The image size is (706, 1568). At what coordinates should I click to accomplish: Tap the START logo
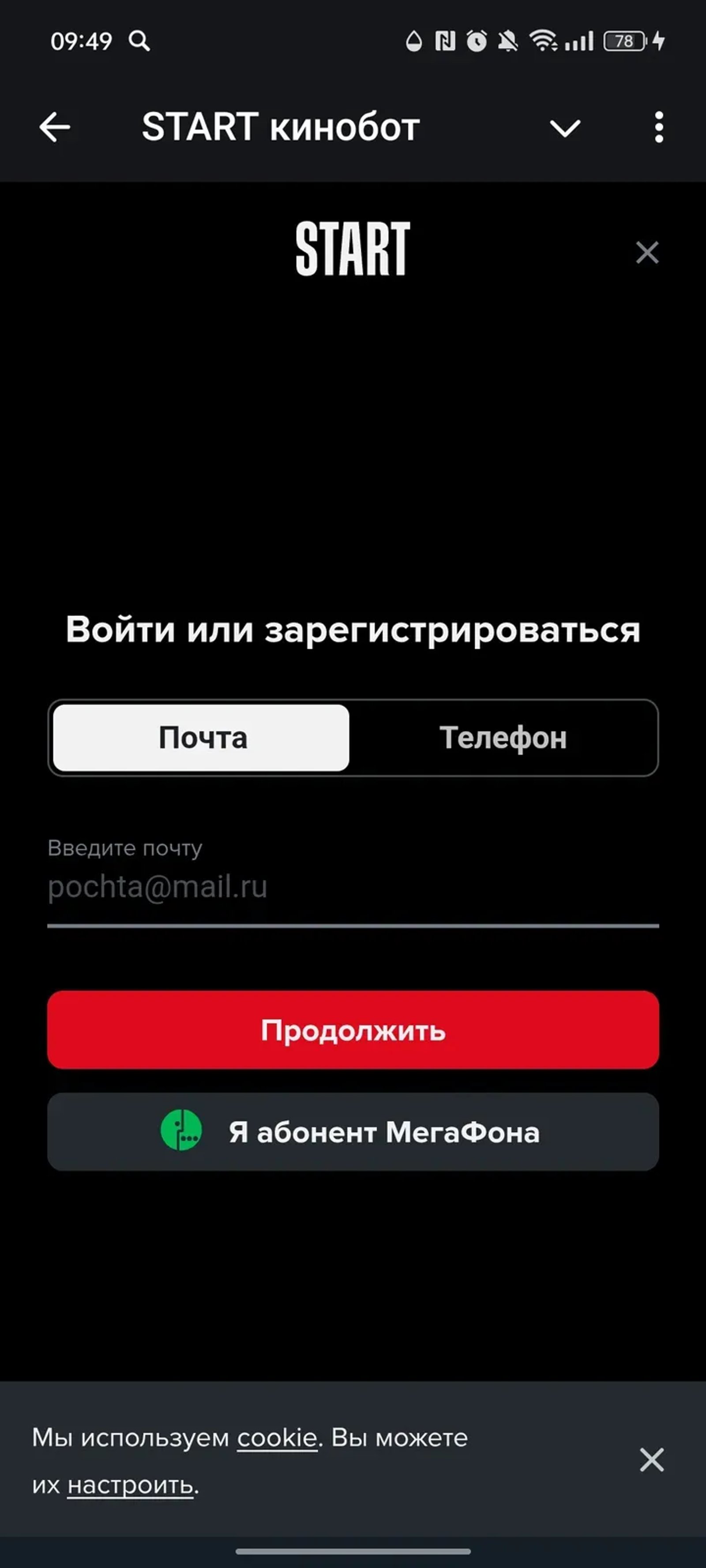point(353,250)
